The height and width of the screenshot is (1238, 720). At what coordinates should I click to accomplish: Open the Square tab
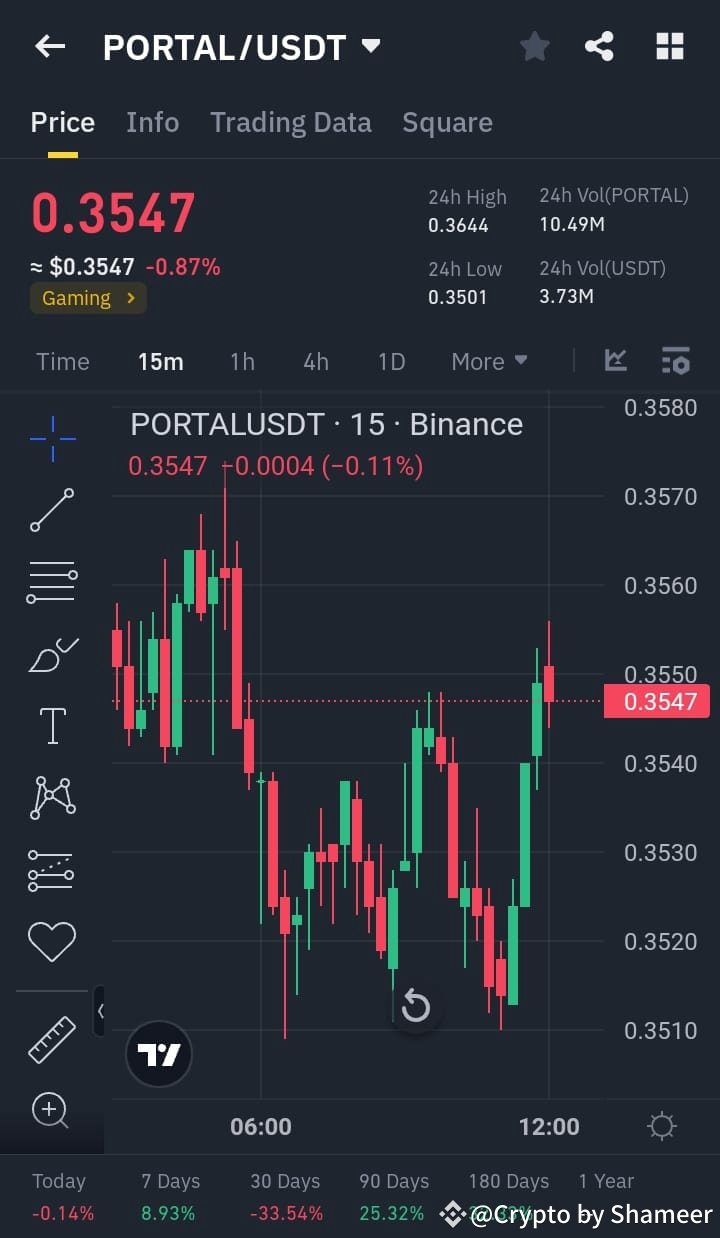click(447, 122)
